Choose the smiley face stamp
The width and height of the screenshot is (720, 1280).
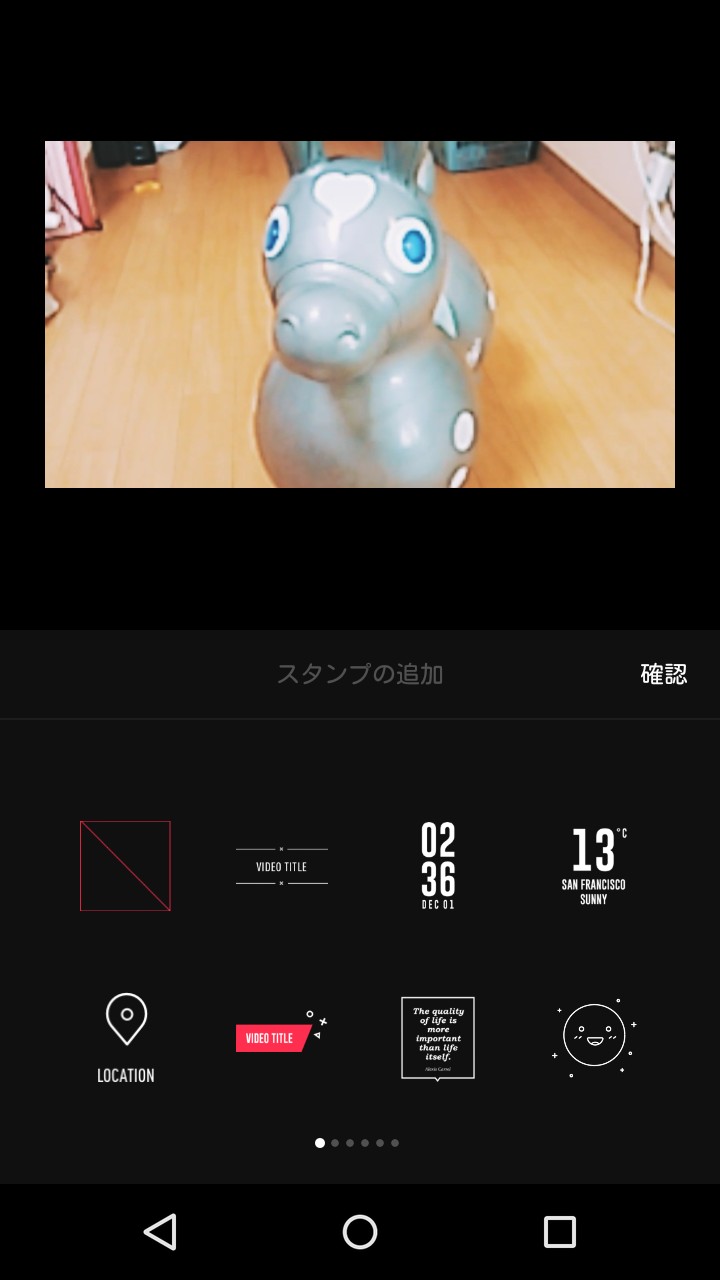click(594, 1036)
